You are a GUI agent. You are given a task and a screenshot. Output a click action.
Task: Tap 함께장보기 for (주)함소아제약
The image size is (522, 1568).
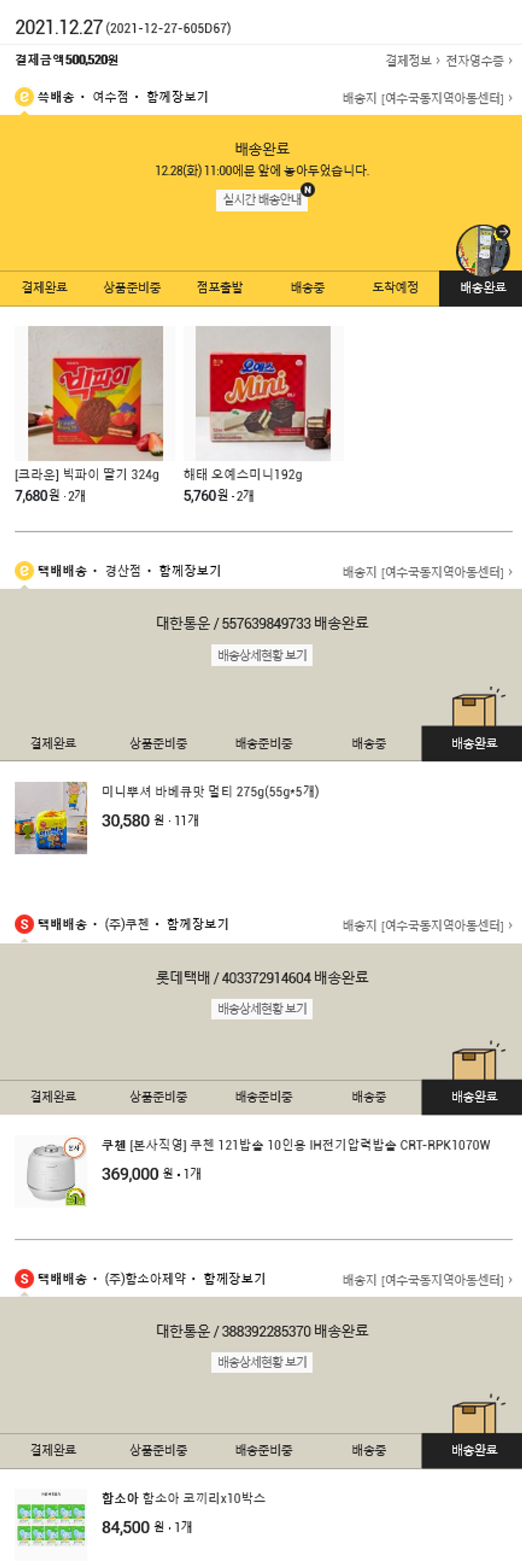point(234,1278)
